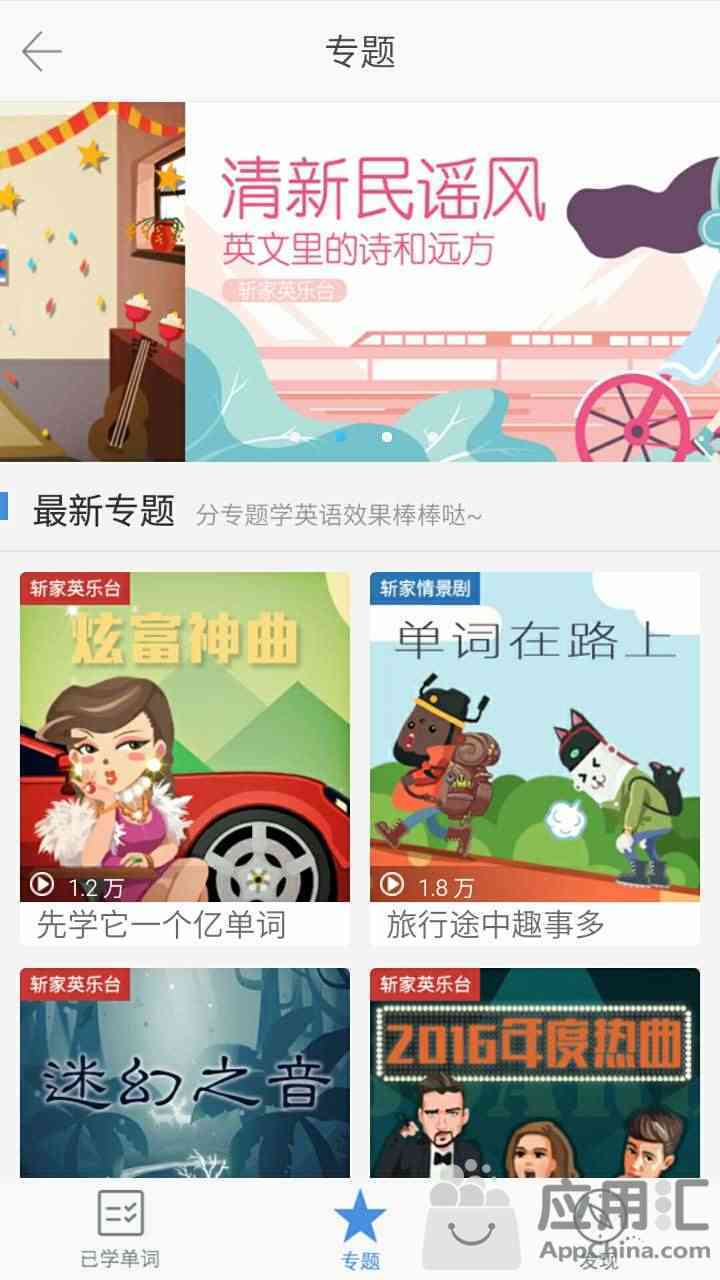The image size is (720, 1280).
Task: Switch to the 已学单词 tab
Action: coord(120,1228)
